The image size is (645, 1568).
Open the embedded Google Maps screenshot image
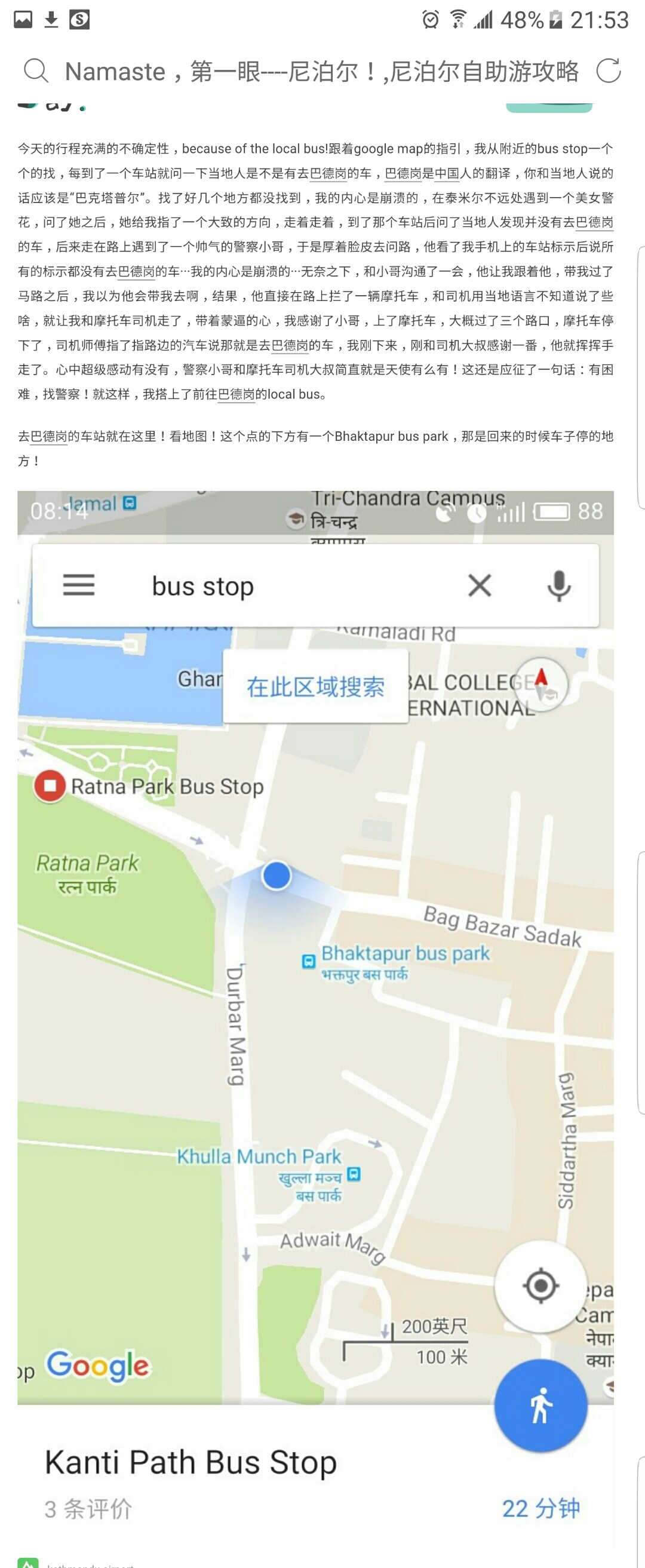point(315,974)
